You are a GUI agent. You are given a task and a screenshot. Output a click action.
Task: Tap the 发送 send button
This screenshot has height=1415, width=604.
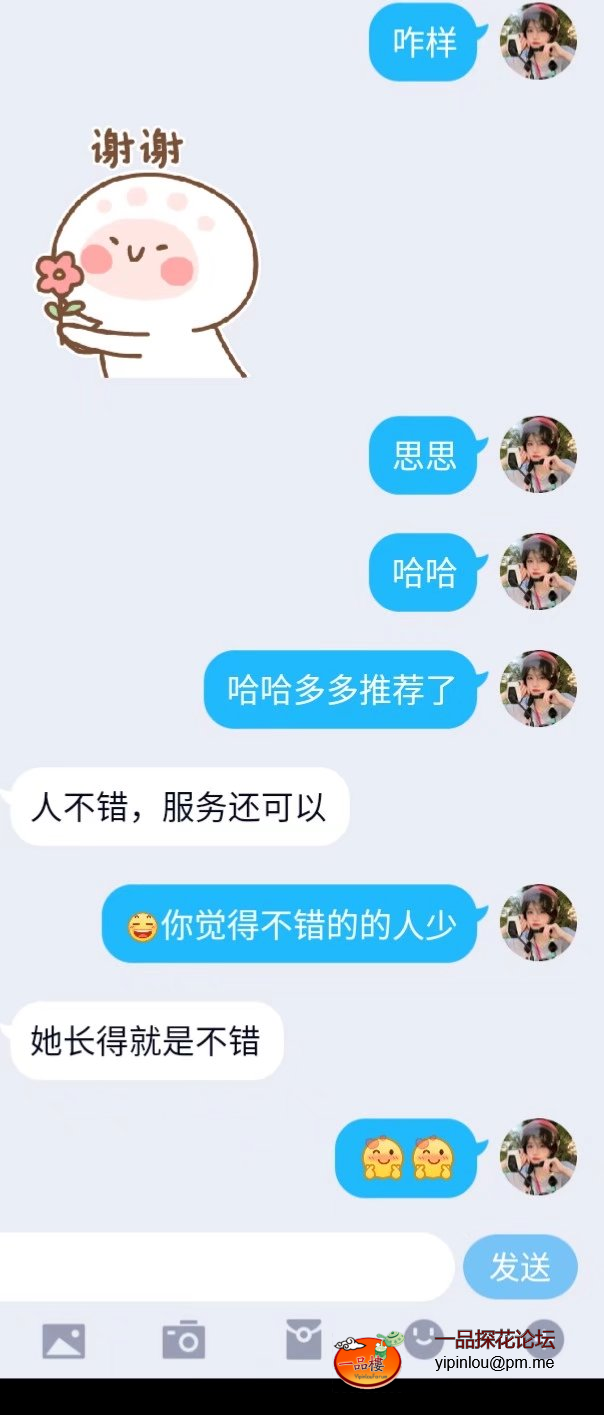520,1267
